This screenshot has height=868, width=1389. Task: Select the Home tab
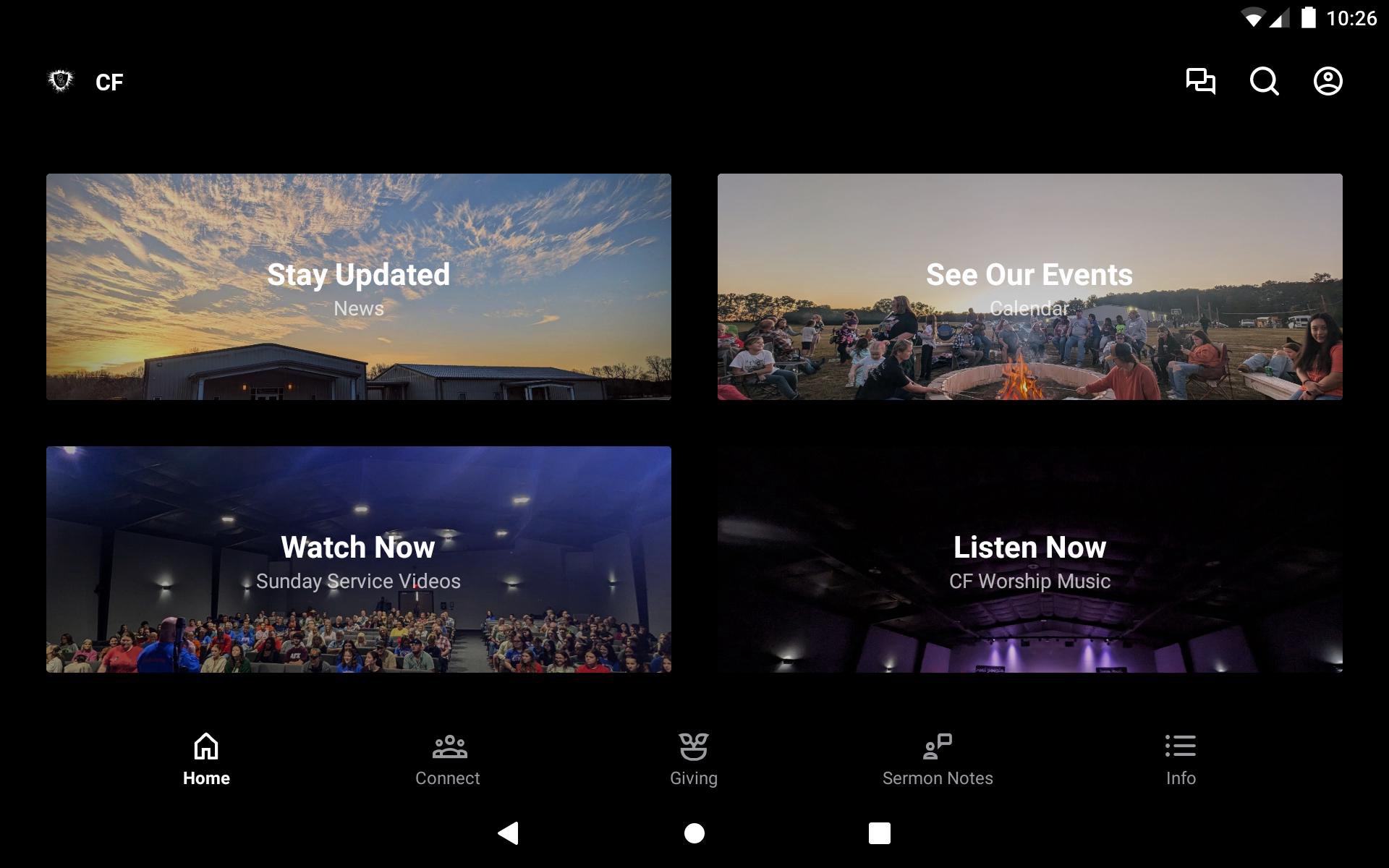tap(206, 759)
